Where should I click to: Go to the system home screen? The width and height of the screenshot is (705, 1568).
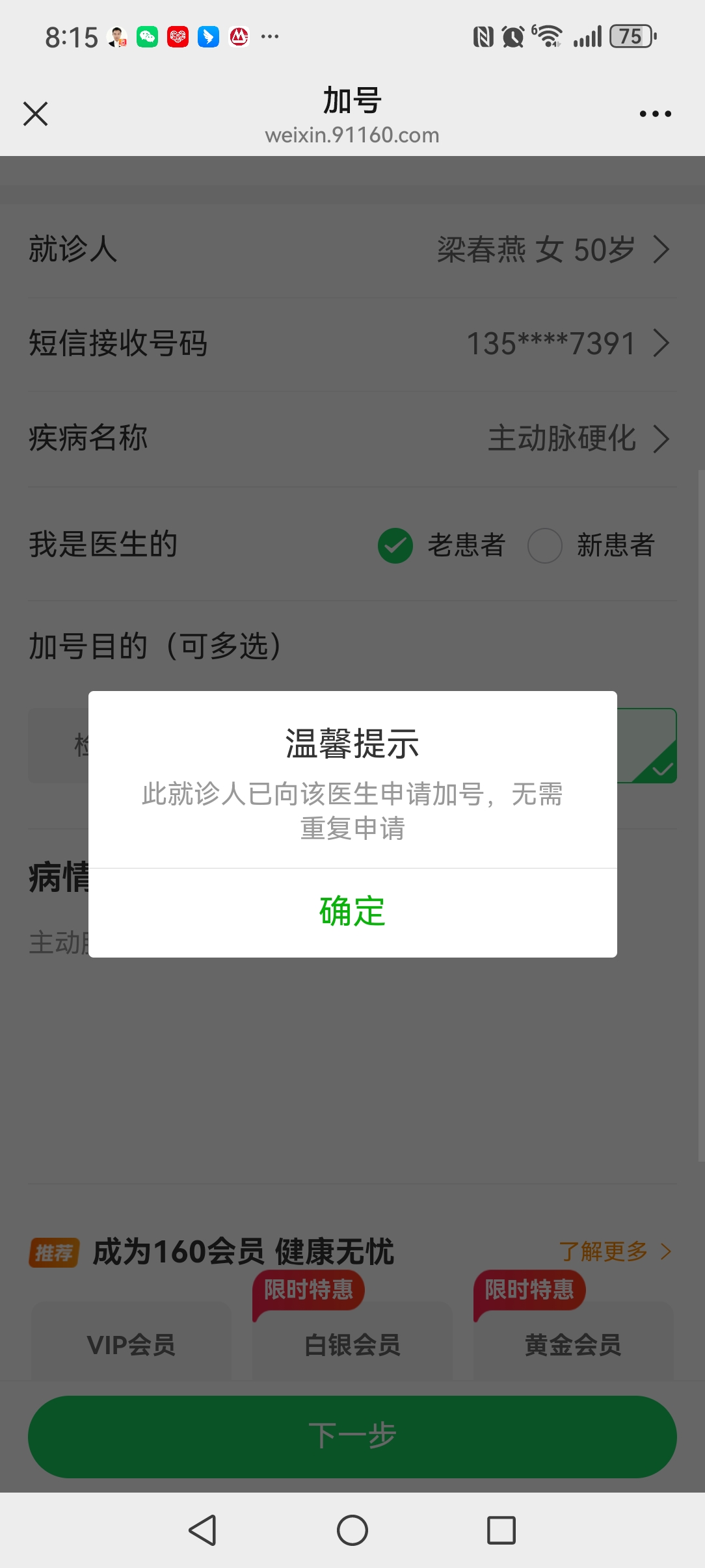(x=352, y=1530)
